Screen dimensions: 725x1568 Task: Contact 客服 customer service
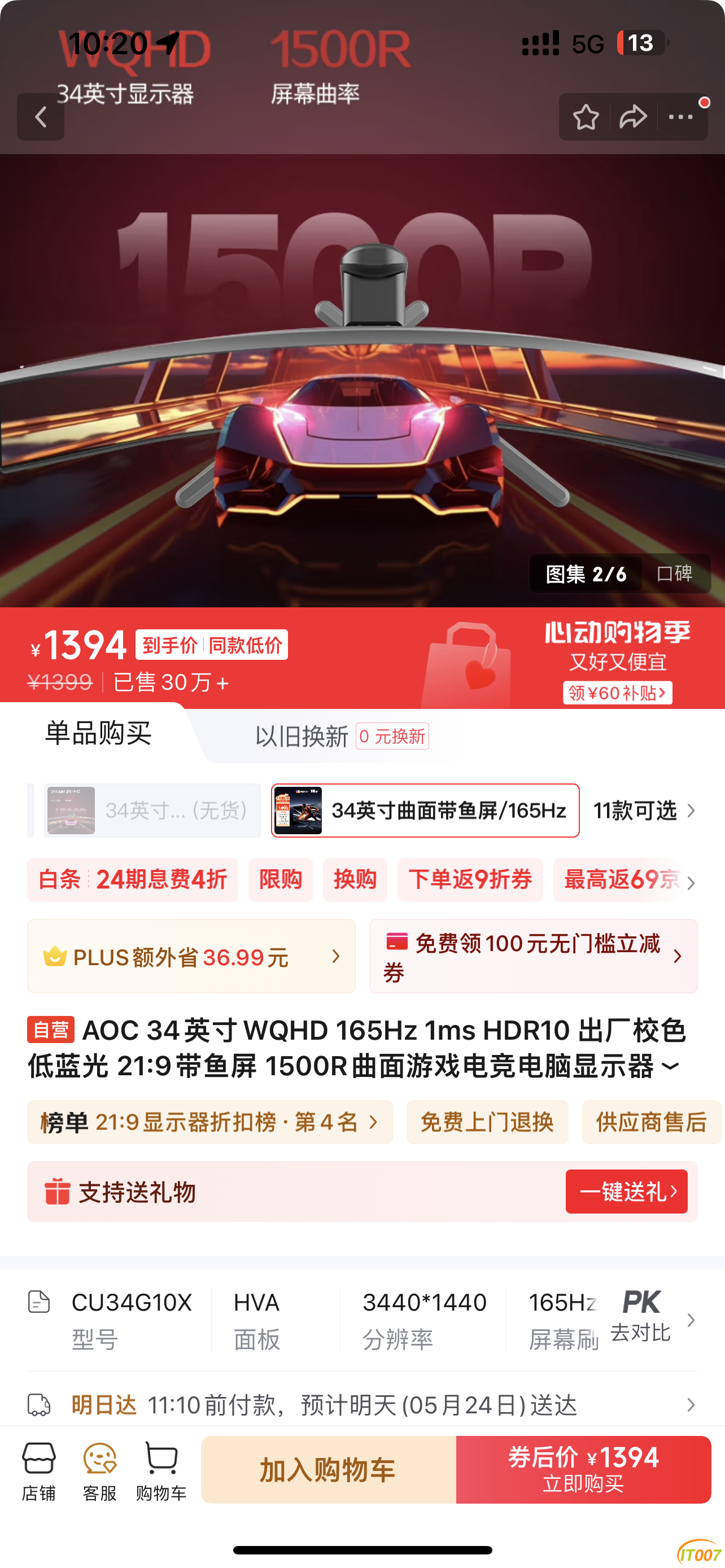99,1470
